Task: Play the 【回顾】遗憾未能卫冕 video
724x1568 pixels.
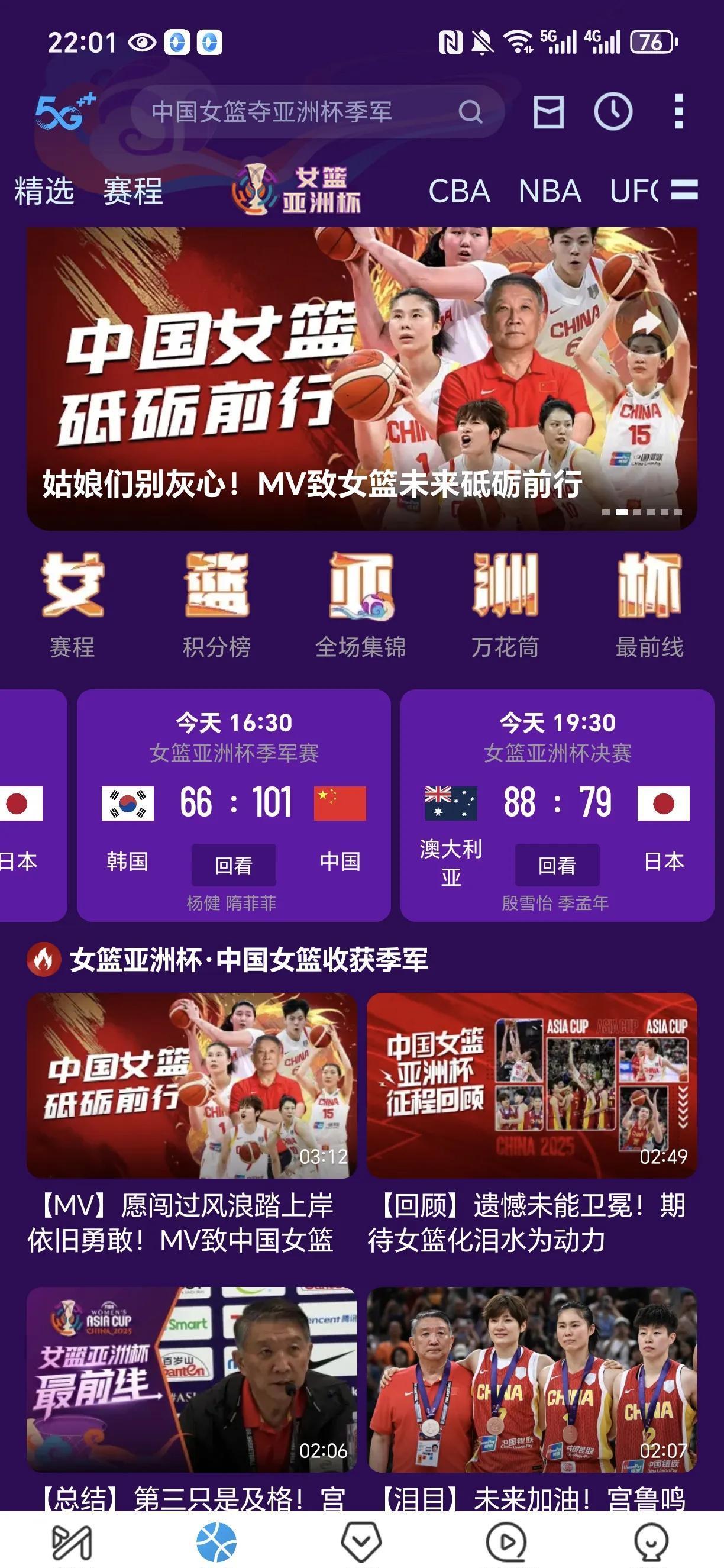Action: (532, 1086)
